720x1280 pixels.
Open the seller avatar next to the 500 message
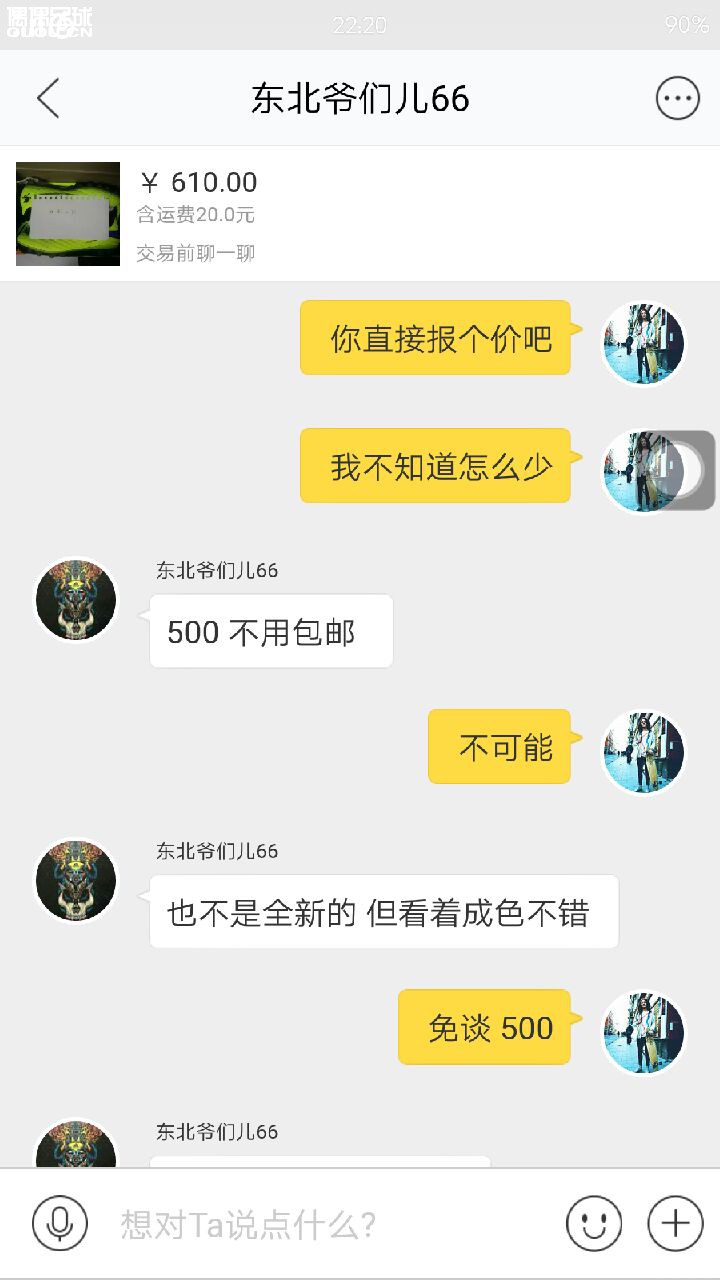point(75,599)
